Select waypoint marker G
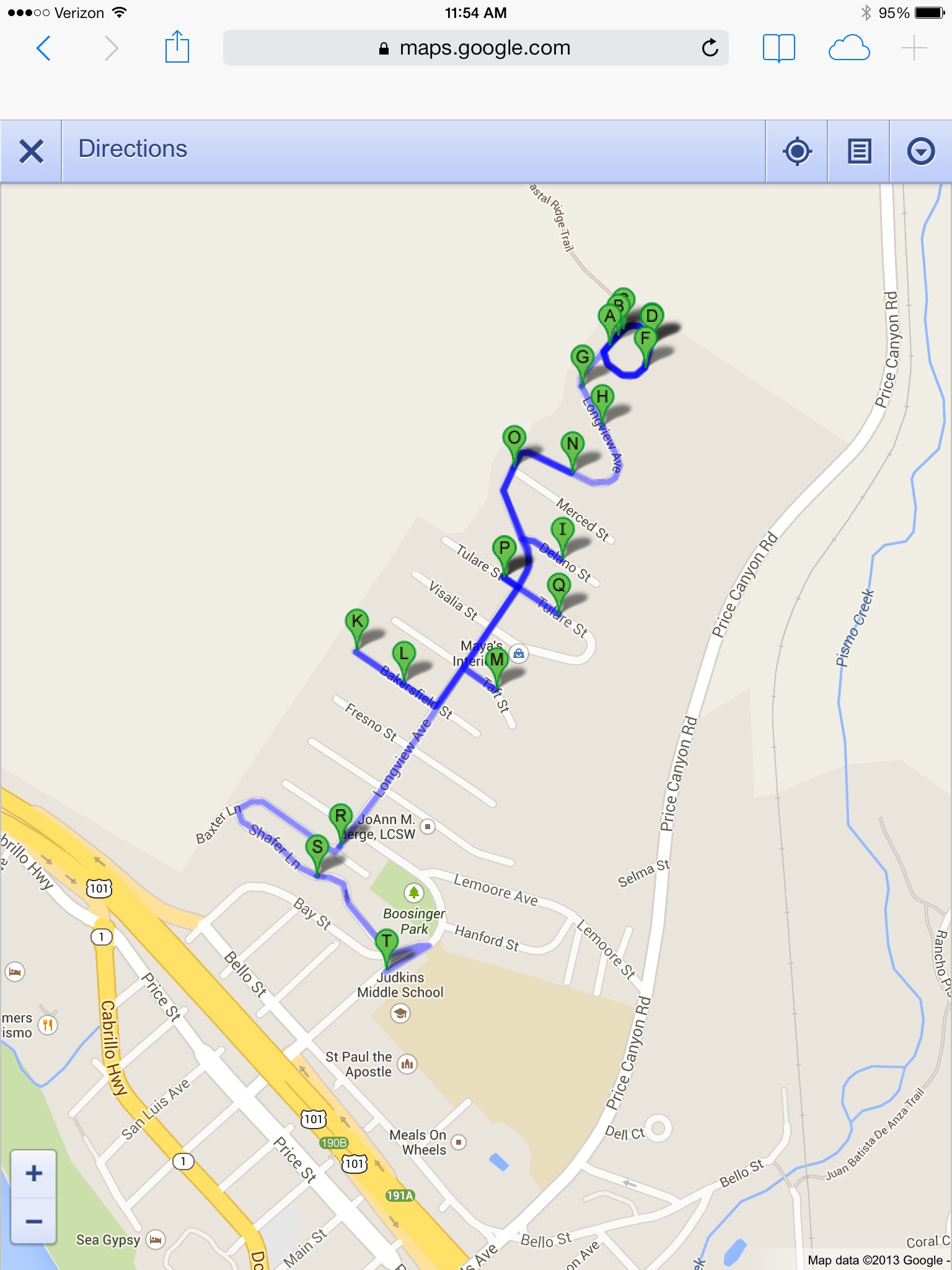The image size is (952, 1270). click(x=583, y=357)
